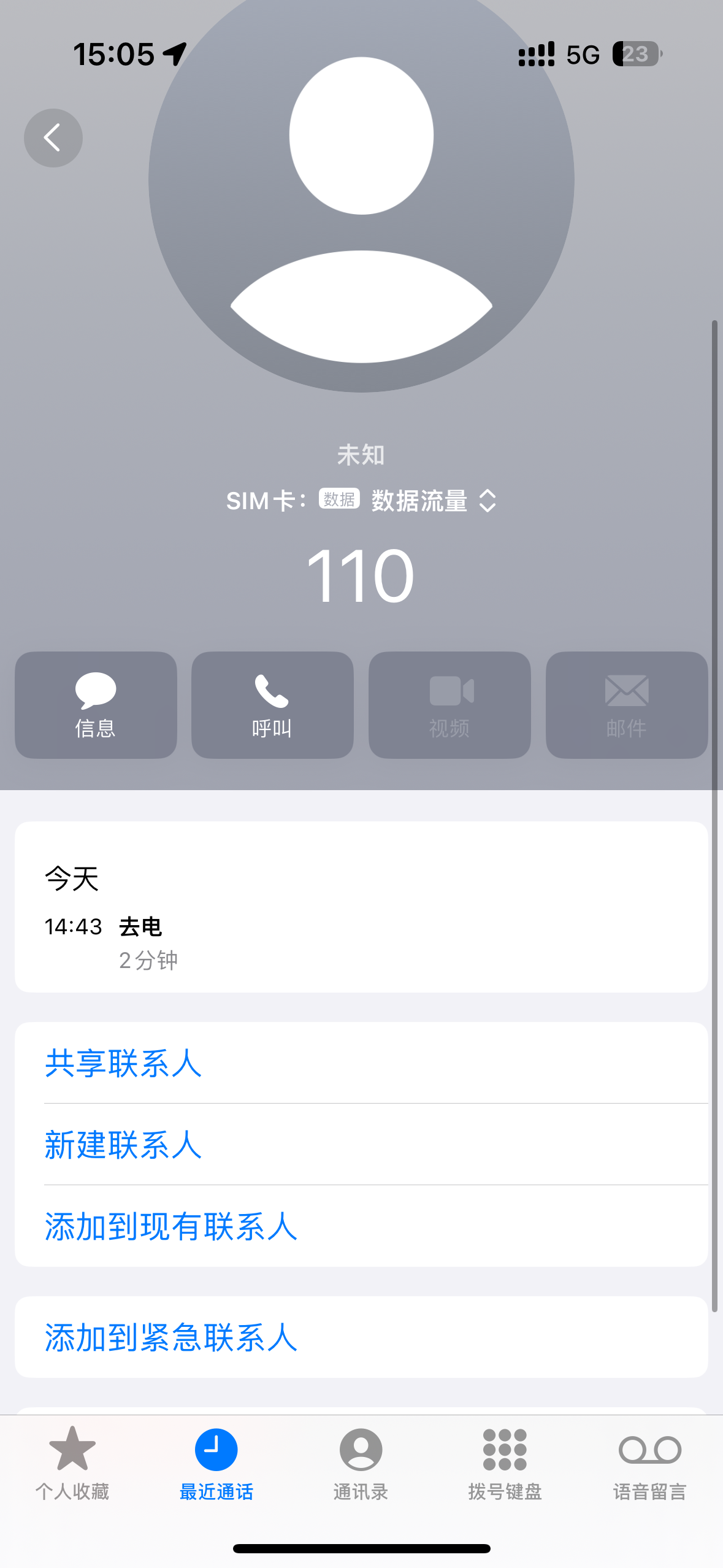
Task: Choose 添加到现有联系人
Action: 170,1226
